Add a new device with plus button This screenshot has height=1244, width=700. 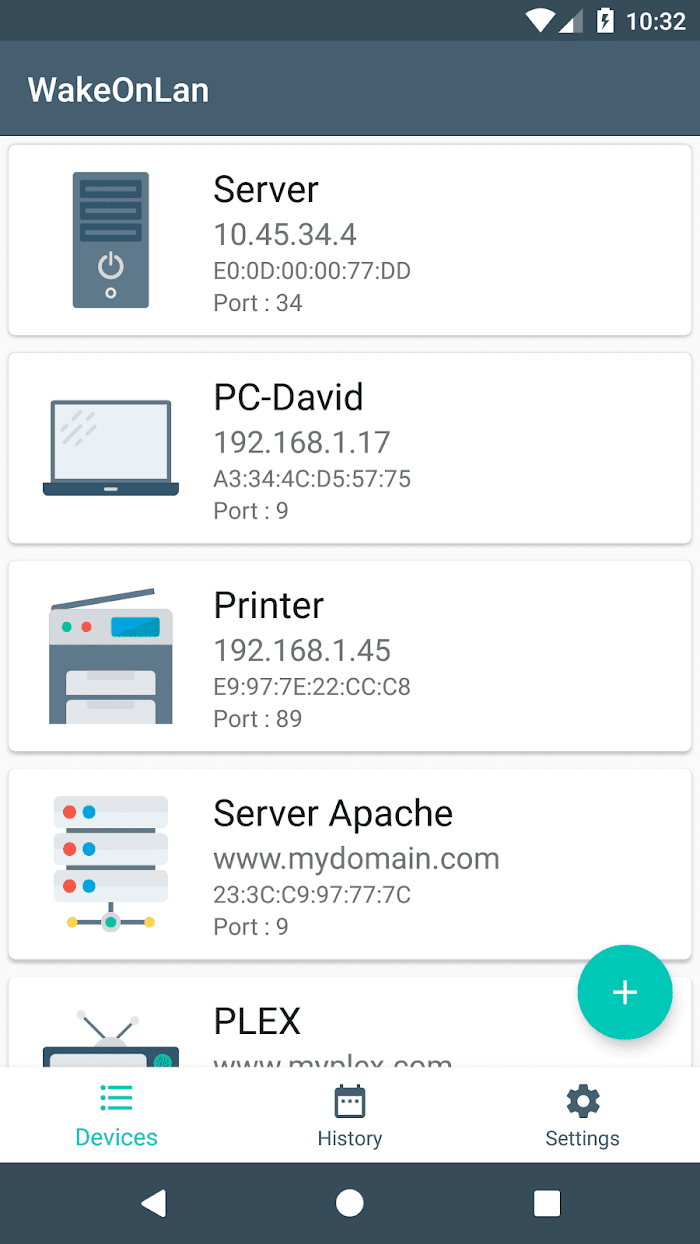tap(625, 992)
